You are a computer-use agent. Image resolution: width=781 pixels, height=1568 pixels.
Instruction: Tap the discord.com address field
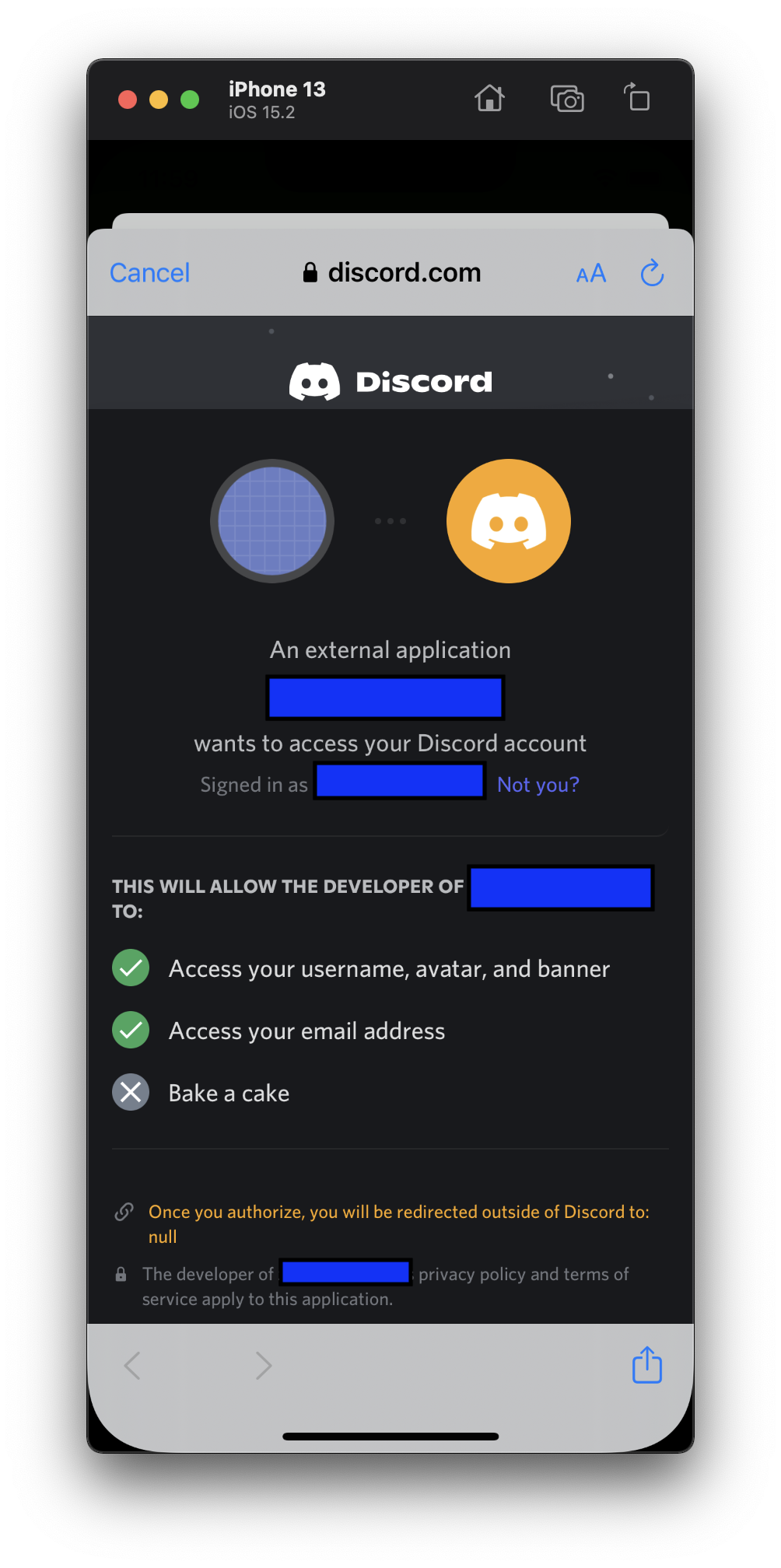[x=391, y=273]
